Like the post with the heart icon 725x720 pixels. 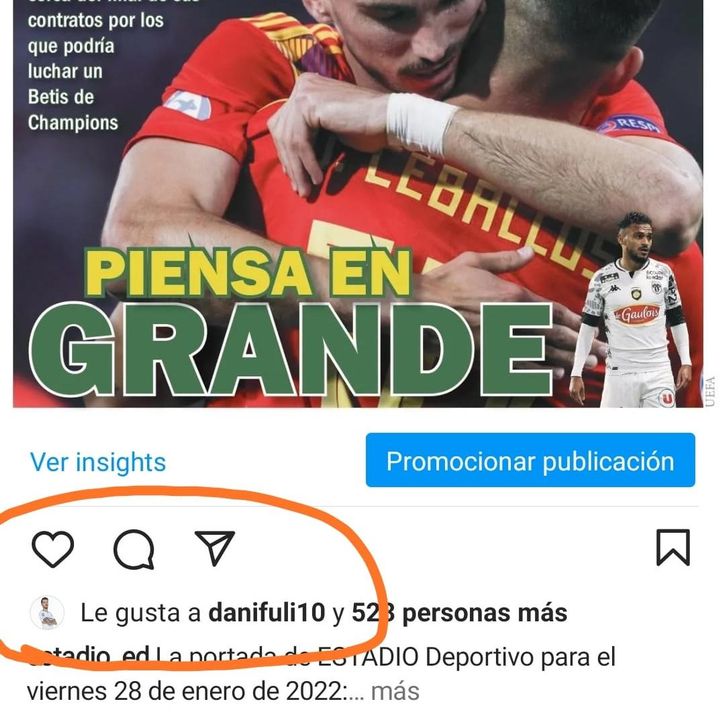tap(53, 548)
